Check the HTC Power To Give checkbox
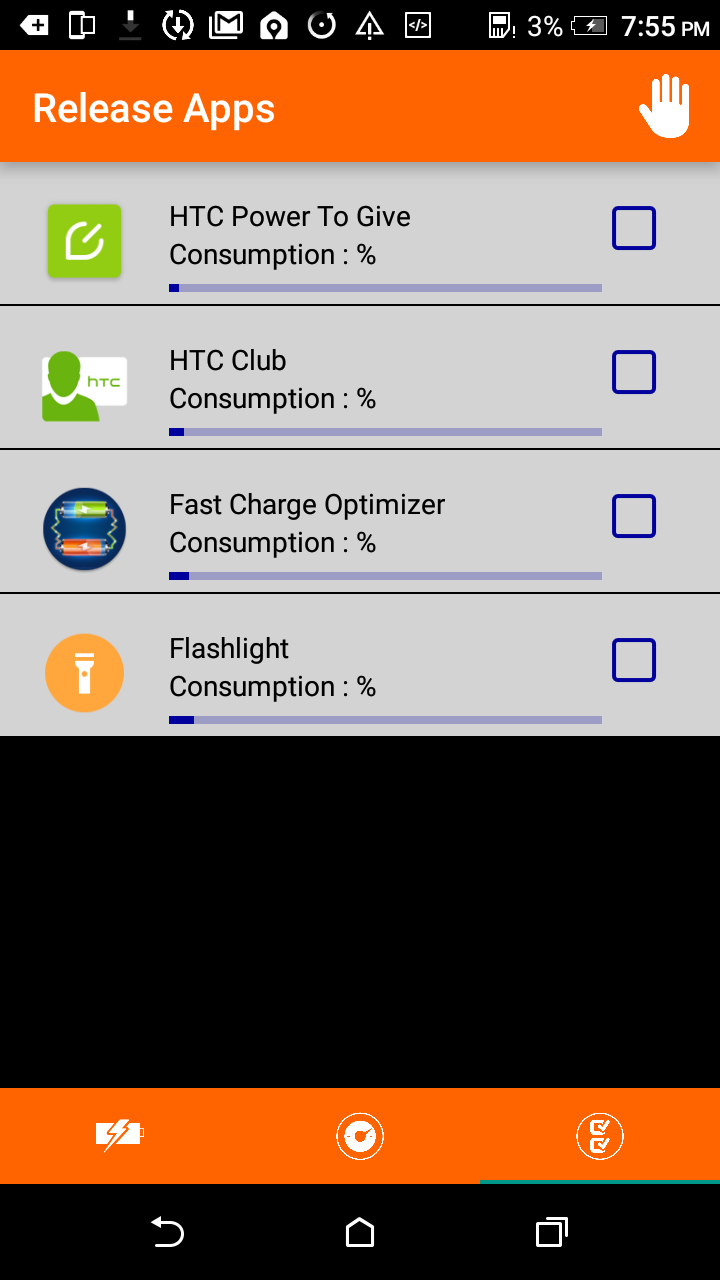 pyautogui.click(x=633, y=228)
